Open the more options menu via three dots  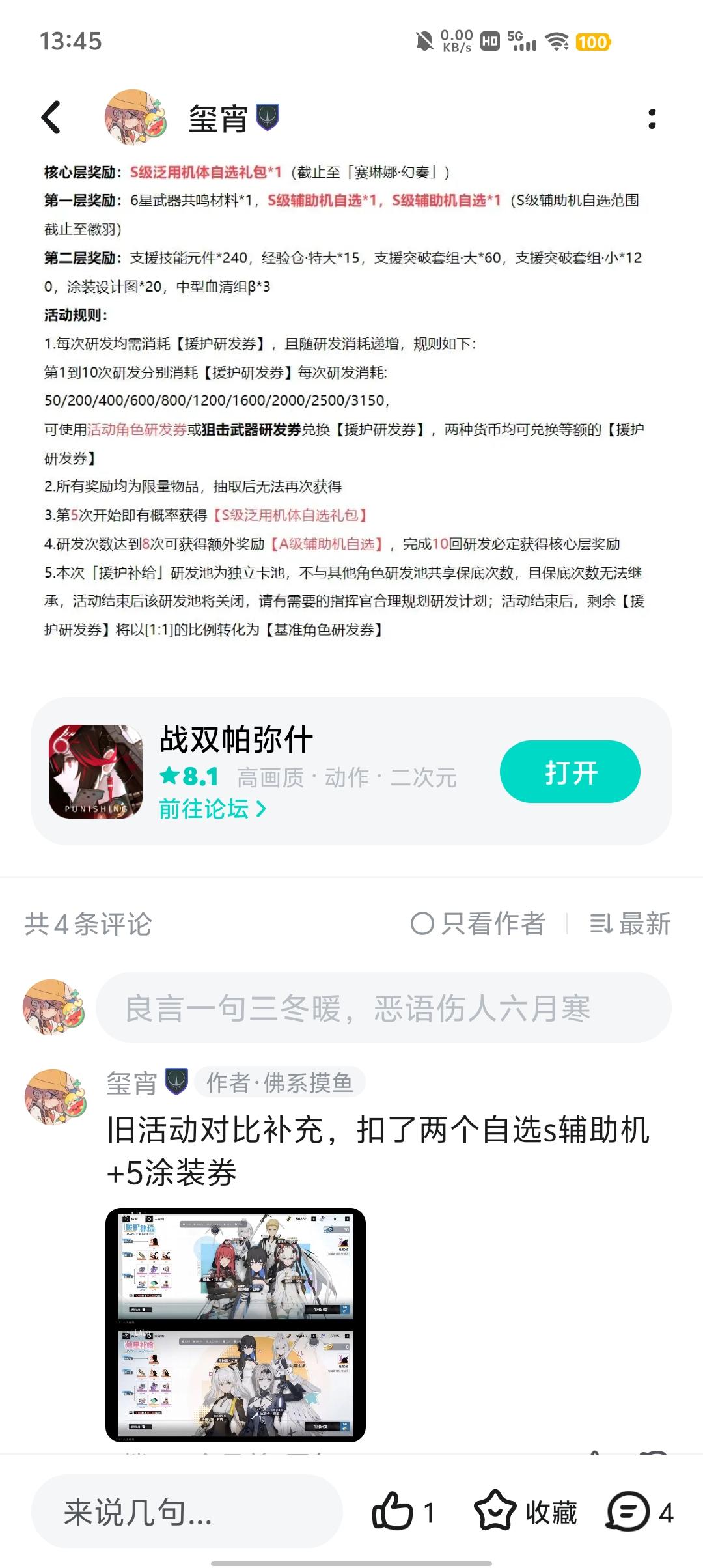652,117
